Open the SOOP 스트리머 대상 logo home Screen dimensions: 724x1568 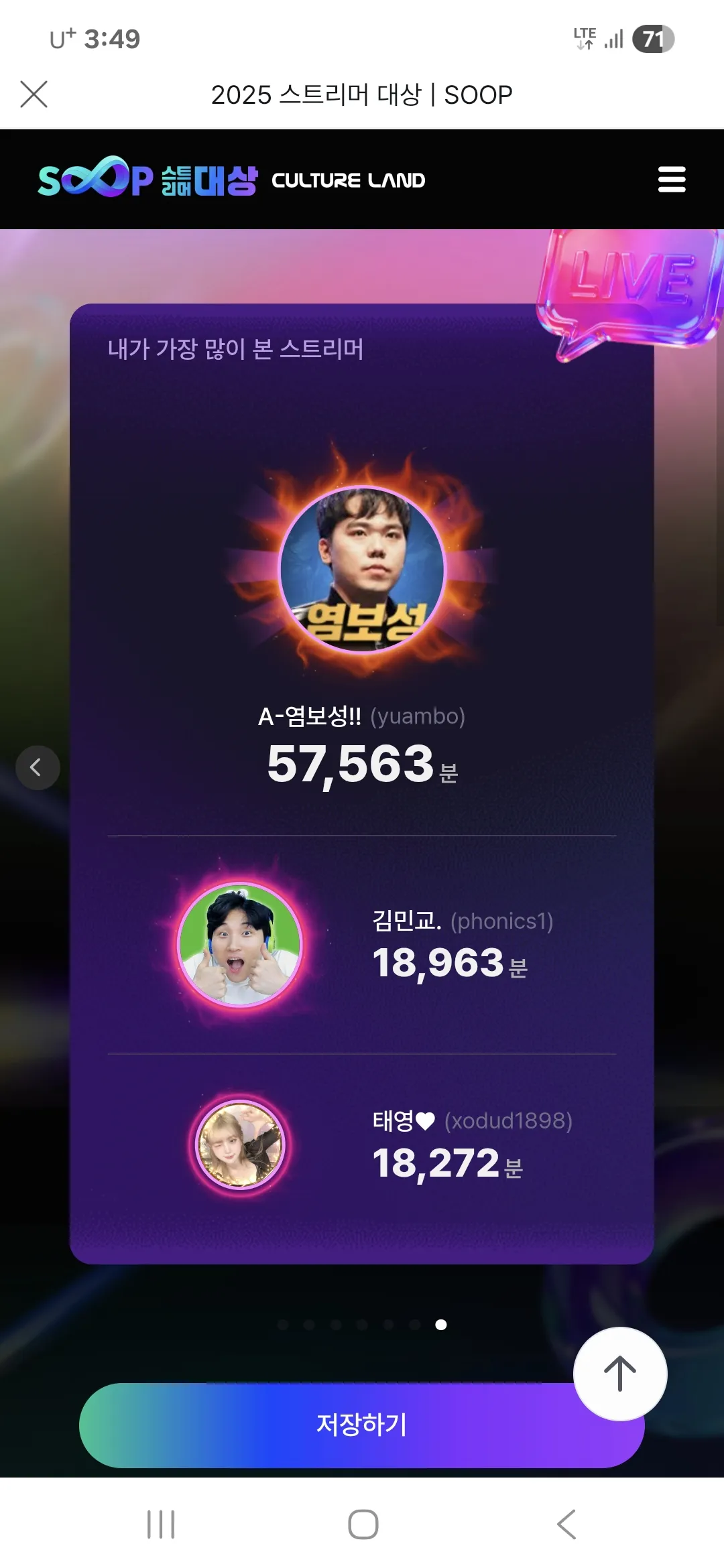(x=147, y=180)
